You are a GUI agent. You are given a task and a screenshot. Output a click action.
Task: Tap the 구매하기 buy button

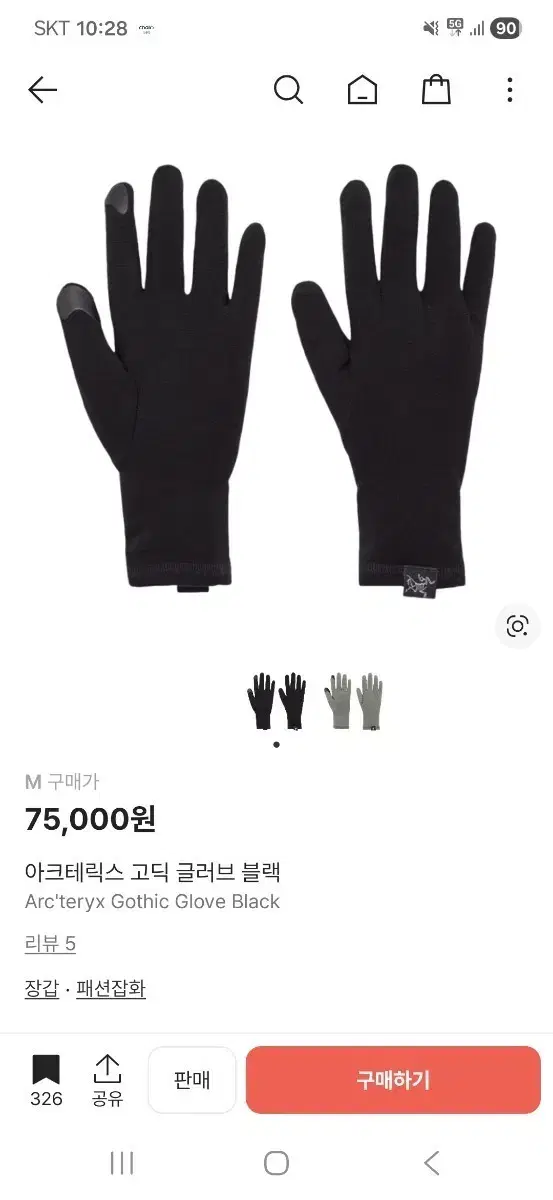pos(393,1080)
